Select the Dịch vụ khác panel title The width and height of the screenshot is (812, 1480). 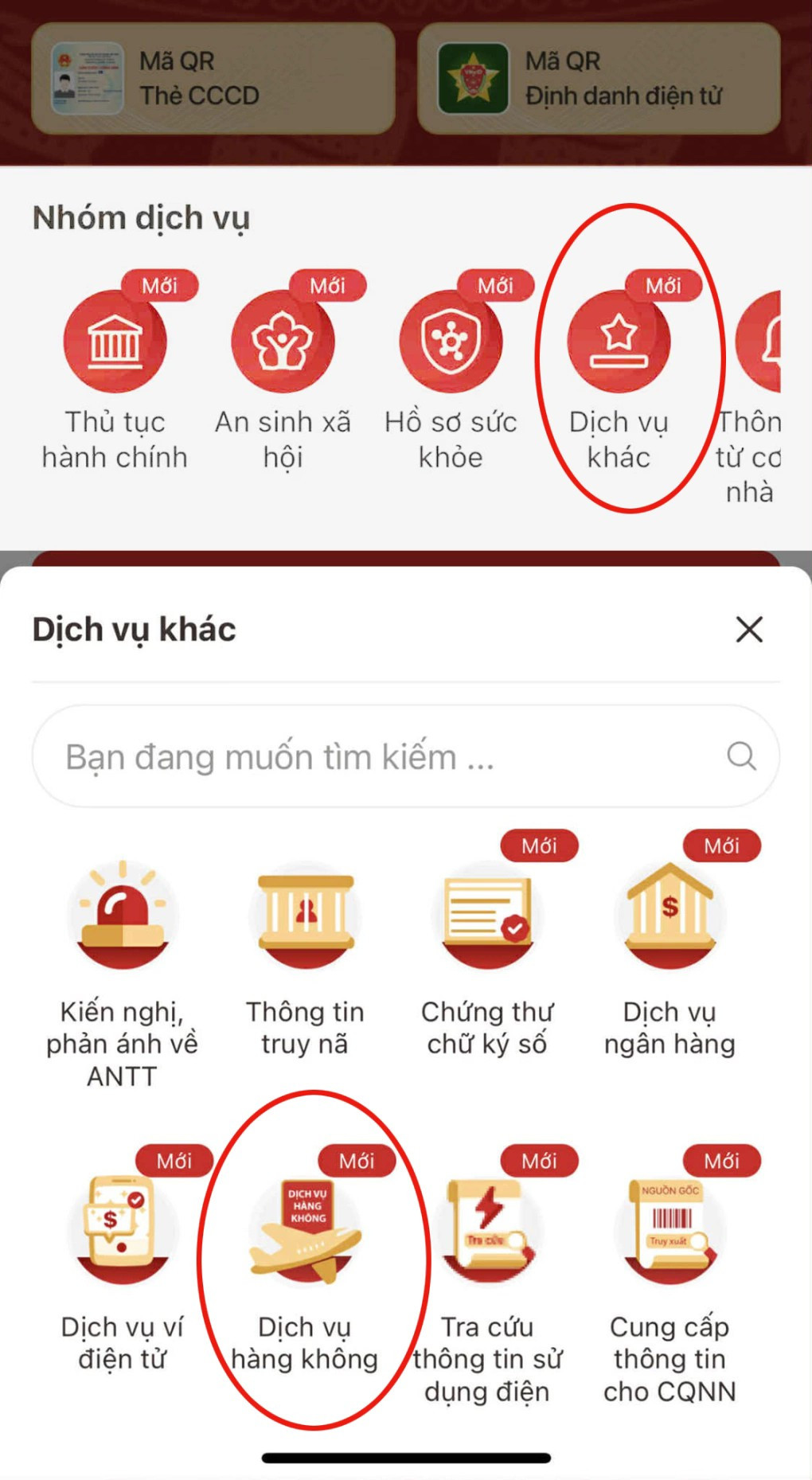tap(134, 630)
